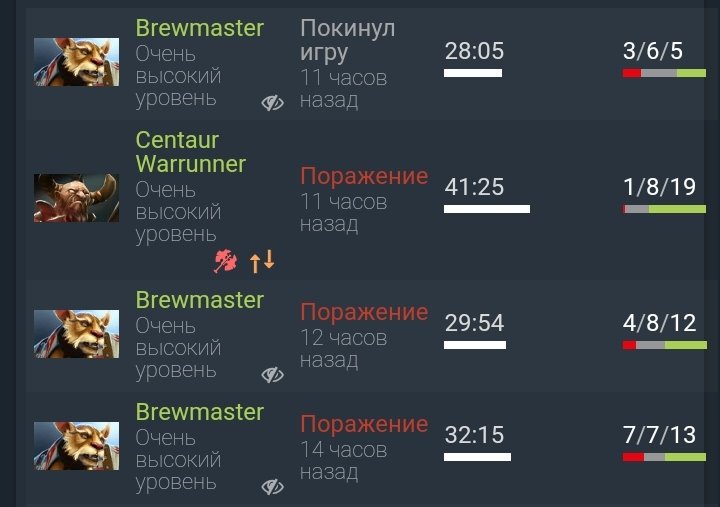Tap Brewmaster name in the 28:05 match

coord(199,28)
